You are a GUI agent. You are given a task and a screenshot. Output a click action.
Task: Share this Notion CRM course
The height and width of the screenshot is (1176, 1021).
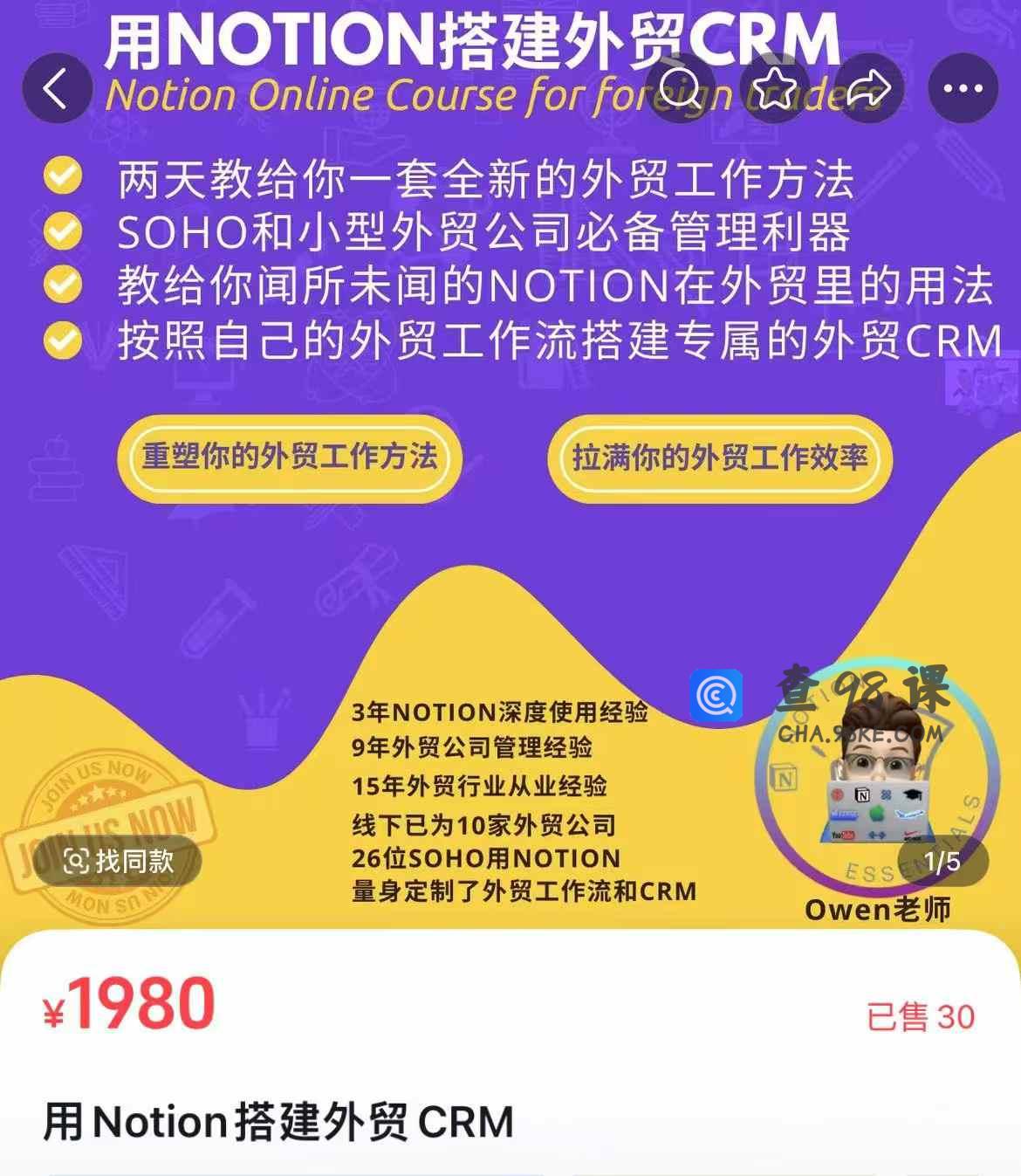(x=868, y=88)
